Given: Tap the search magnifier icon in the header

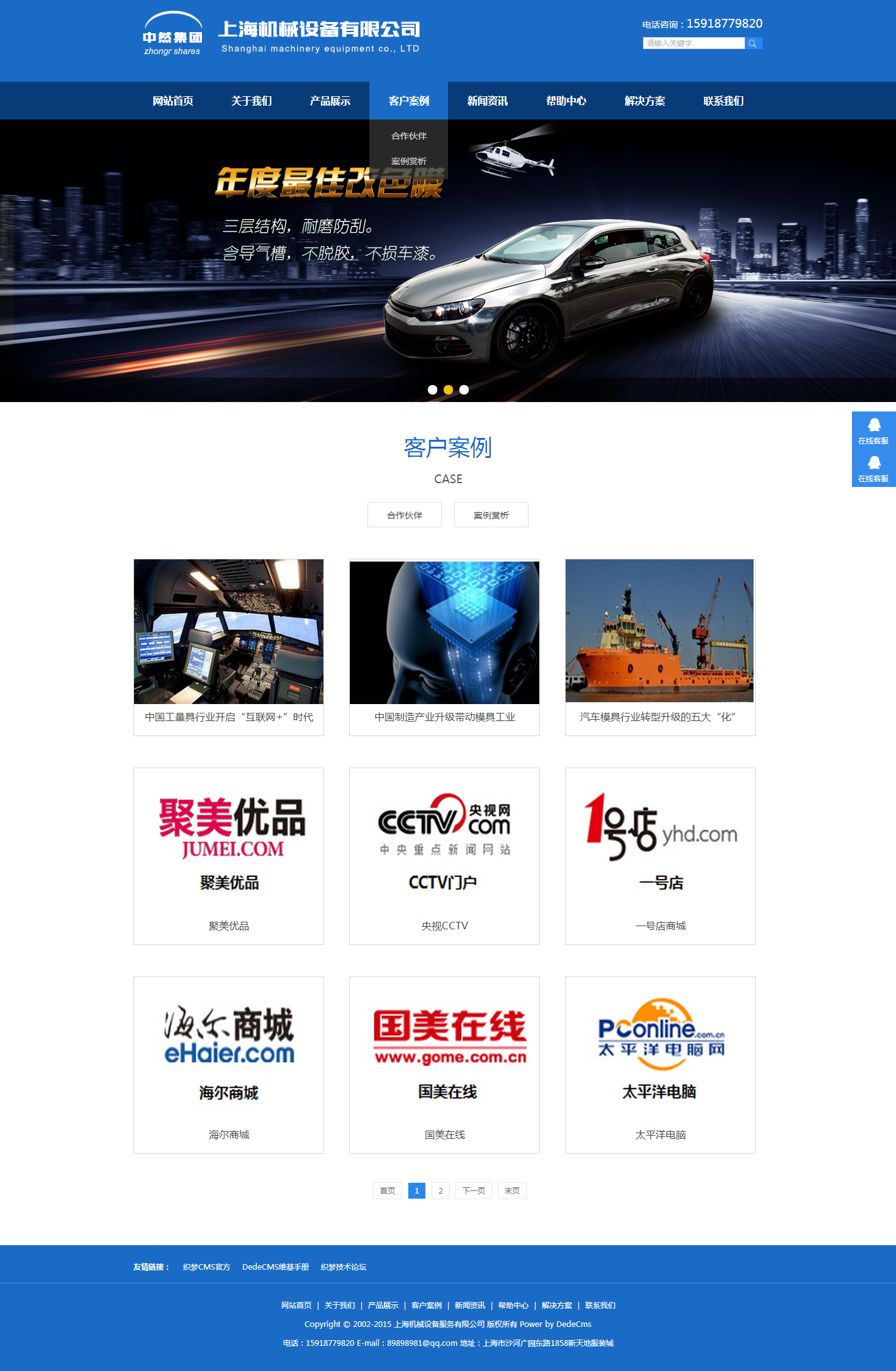Looking at the screenshot, I should [753, 43].
